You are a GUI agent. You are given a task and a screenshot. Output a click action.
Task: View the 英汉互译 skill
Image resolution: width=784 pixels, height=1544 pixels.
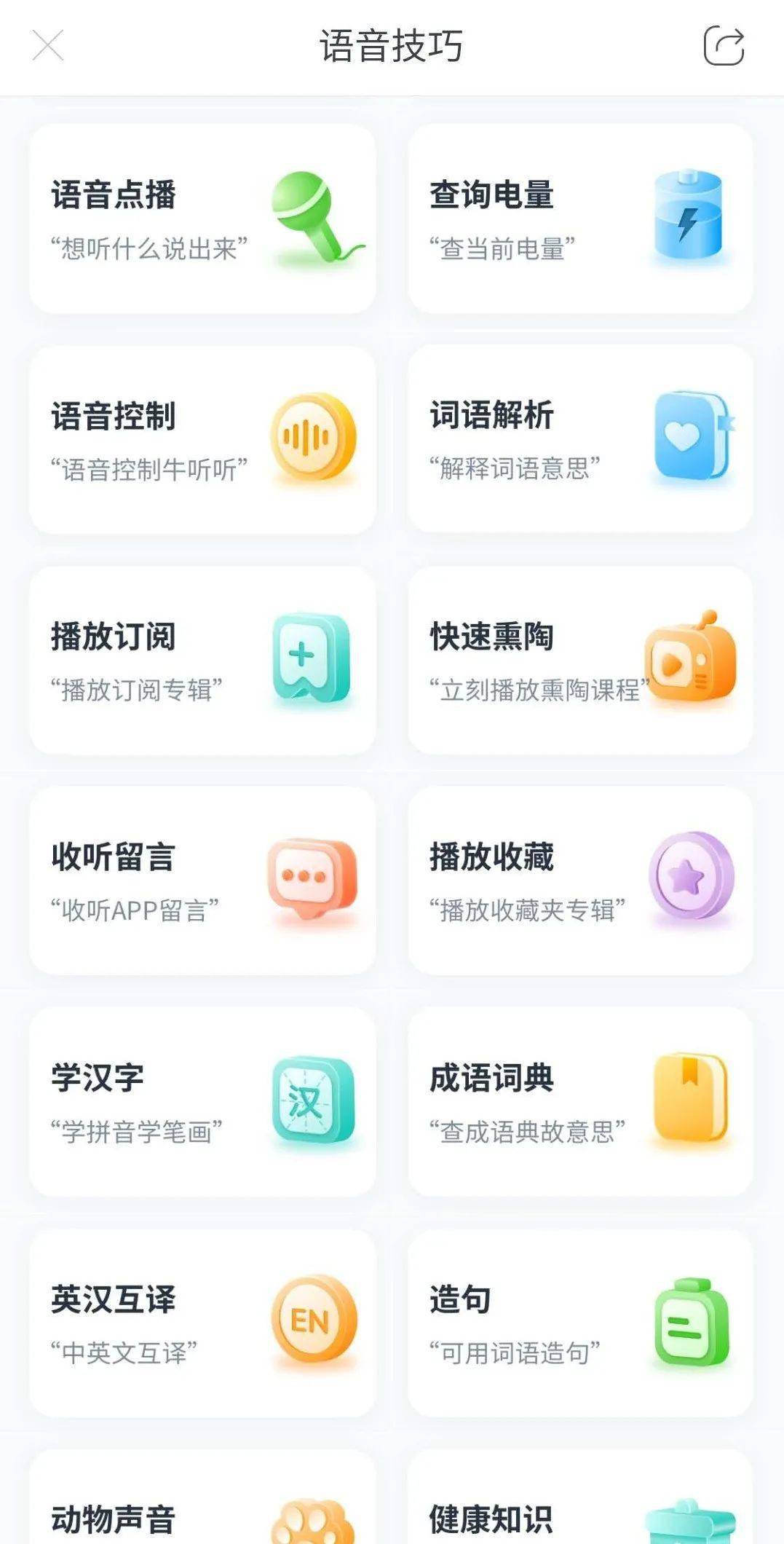[202, 1323]
